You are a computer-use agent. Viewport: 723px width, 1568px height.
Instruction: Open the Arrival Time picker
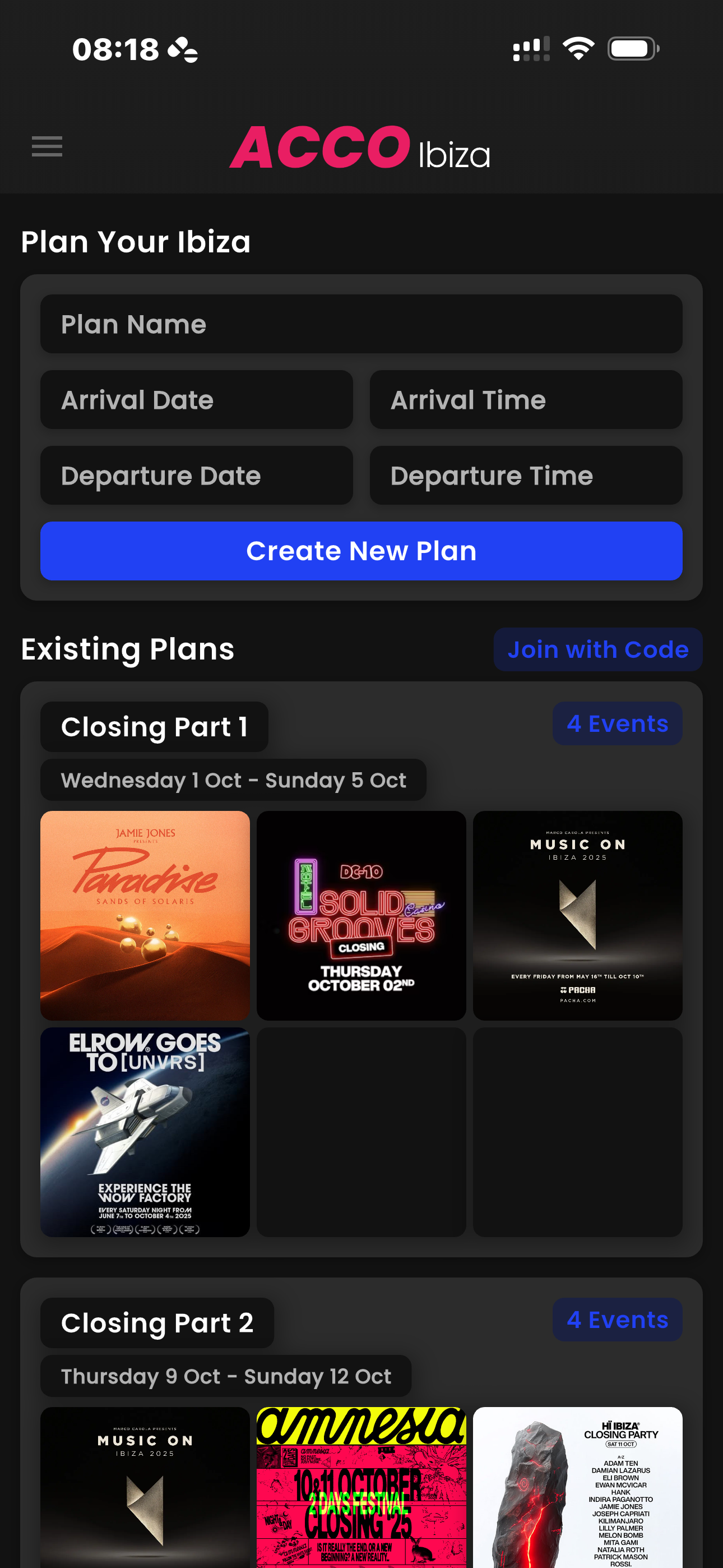coord(526,399)
